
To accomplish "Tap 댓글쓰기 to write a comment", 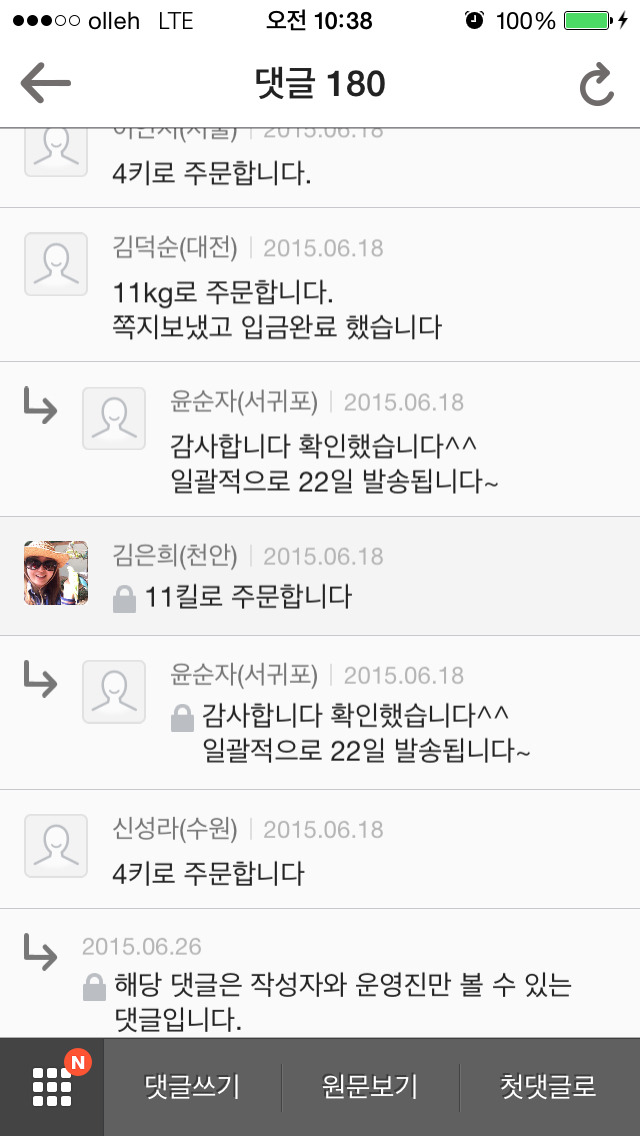I will 192,1087.
